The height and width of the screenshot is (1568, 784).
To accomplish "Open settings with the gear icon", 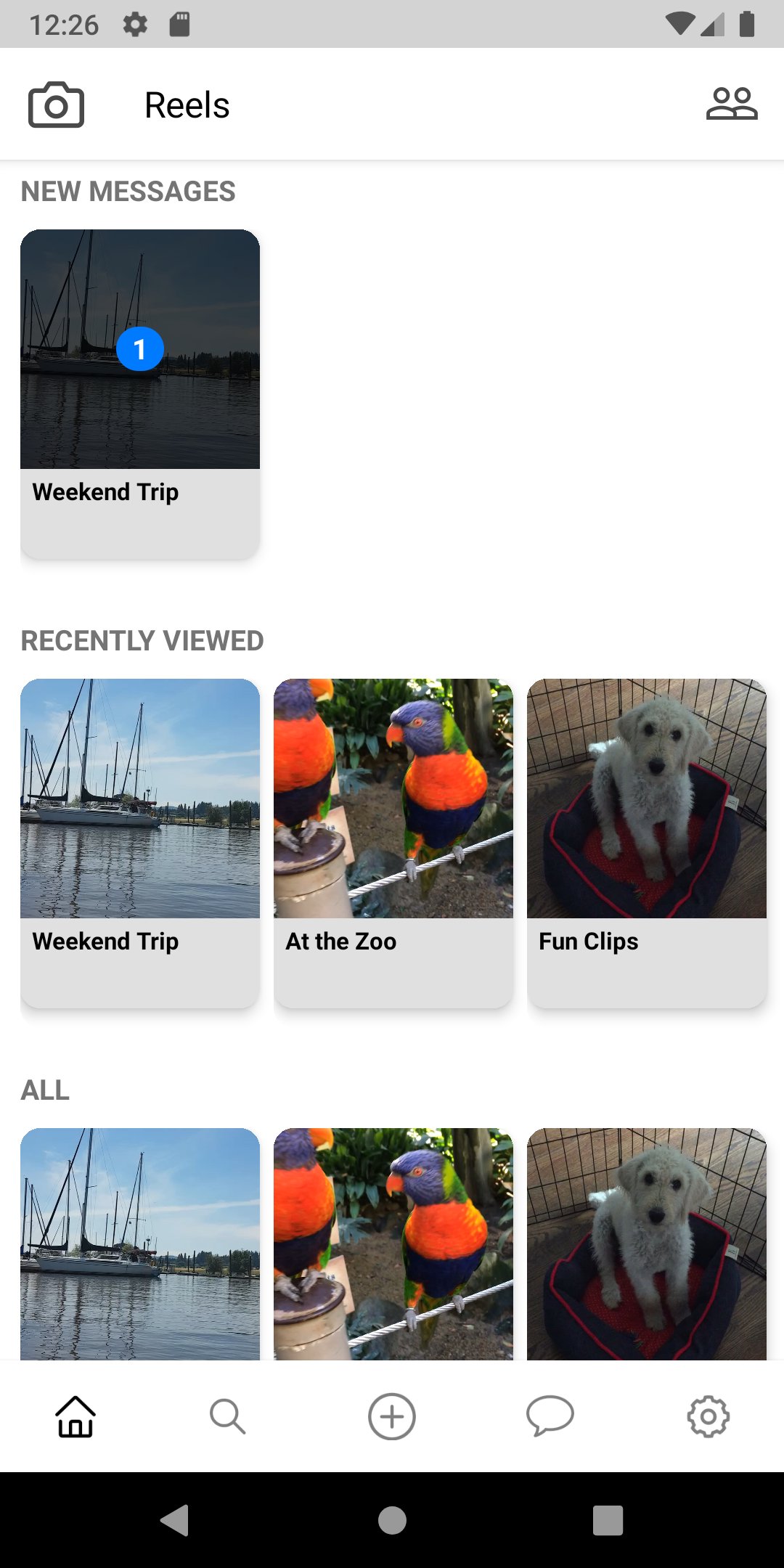I will click(709, 1416).
